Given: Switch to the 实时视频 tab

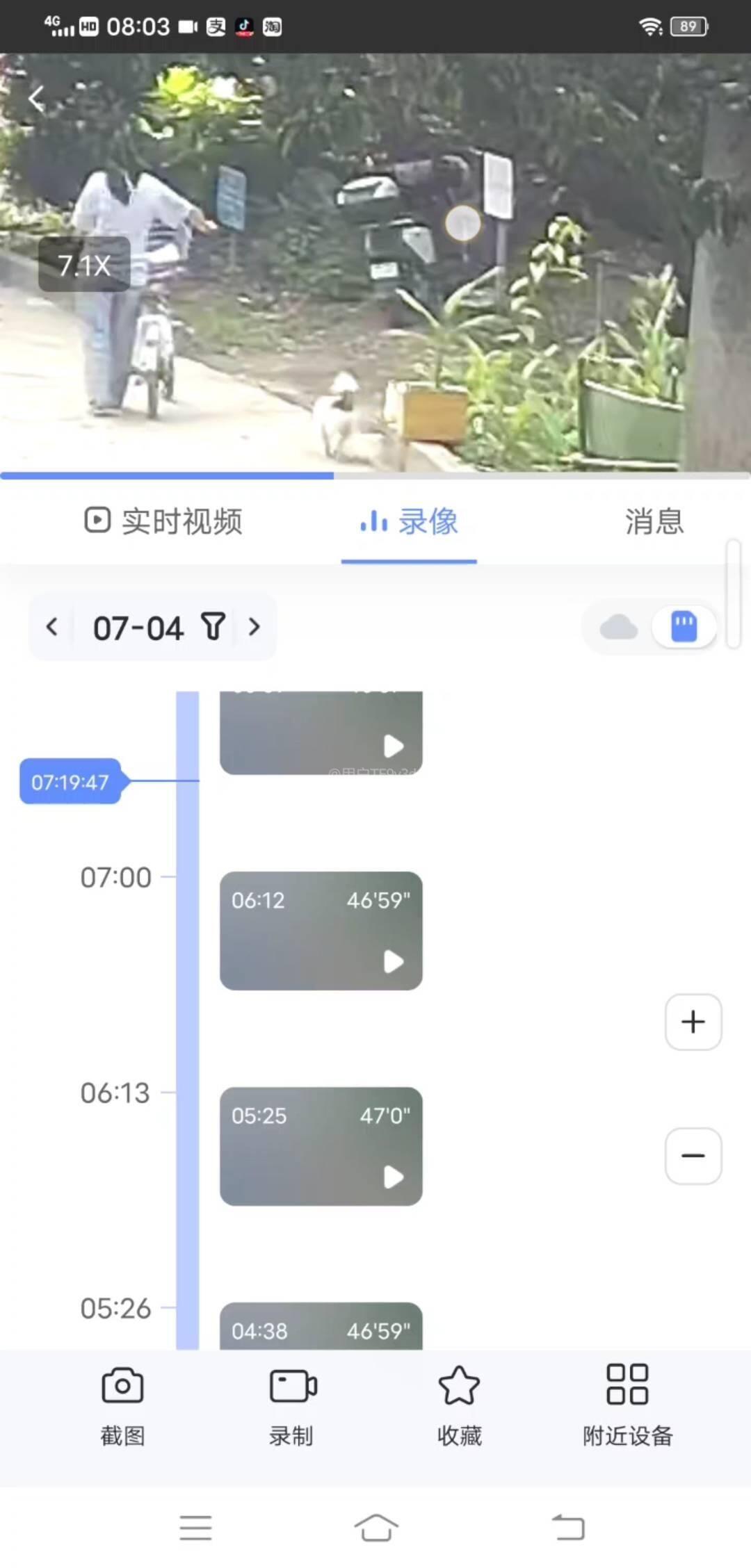Looking at the screenshot, I should click(163, 521).
